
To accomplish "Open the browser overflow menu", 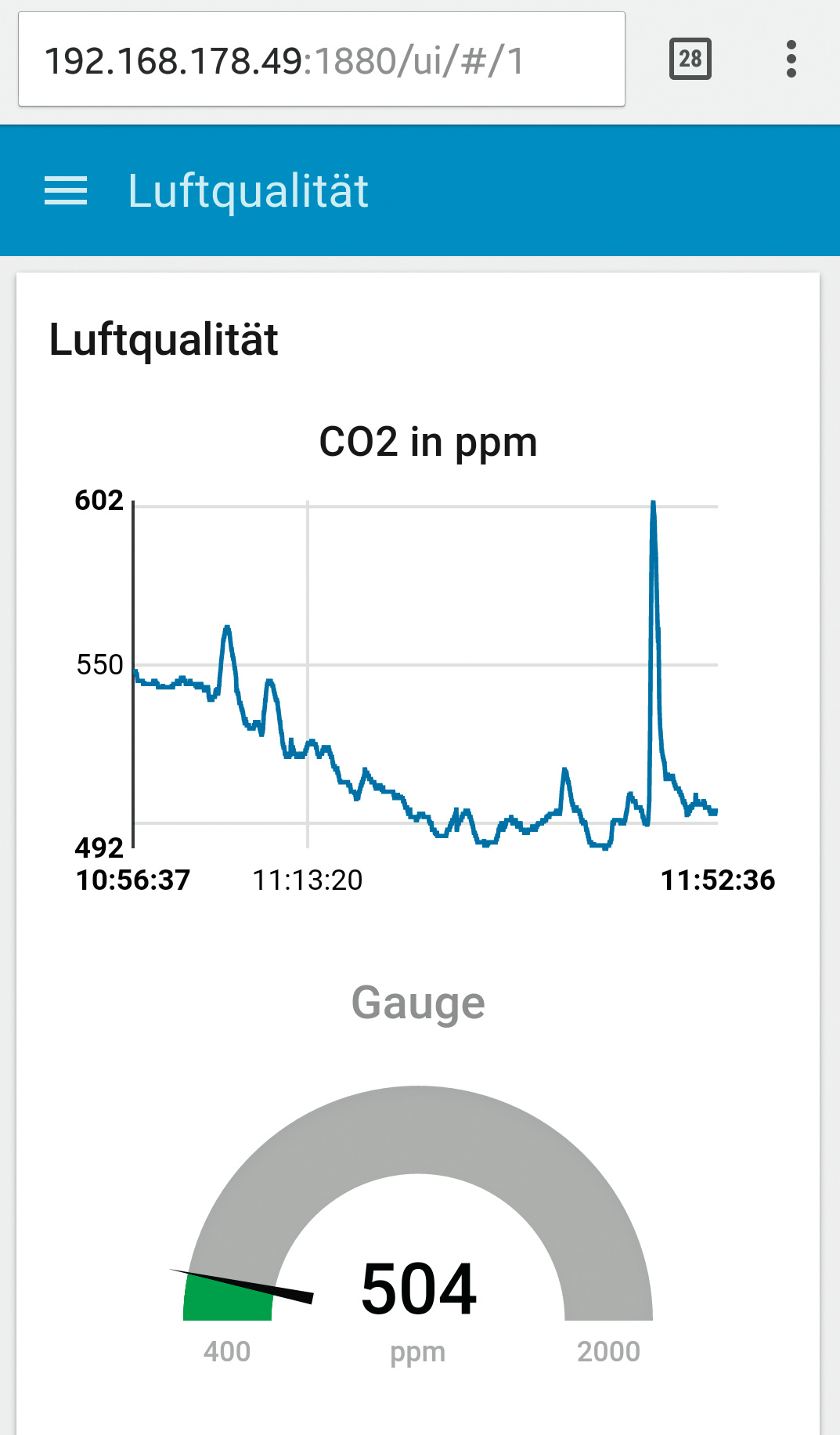I will click(791, 60).
